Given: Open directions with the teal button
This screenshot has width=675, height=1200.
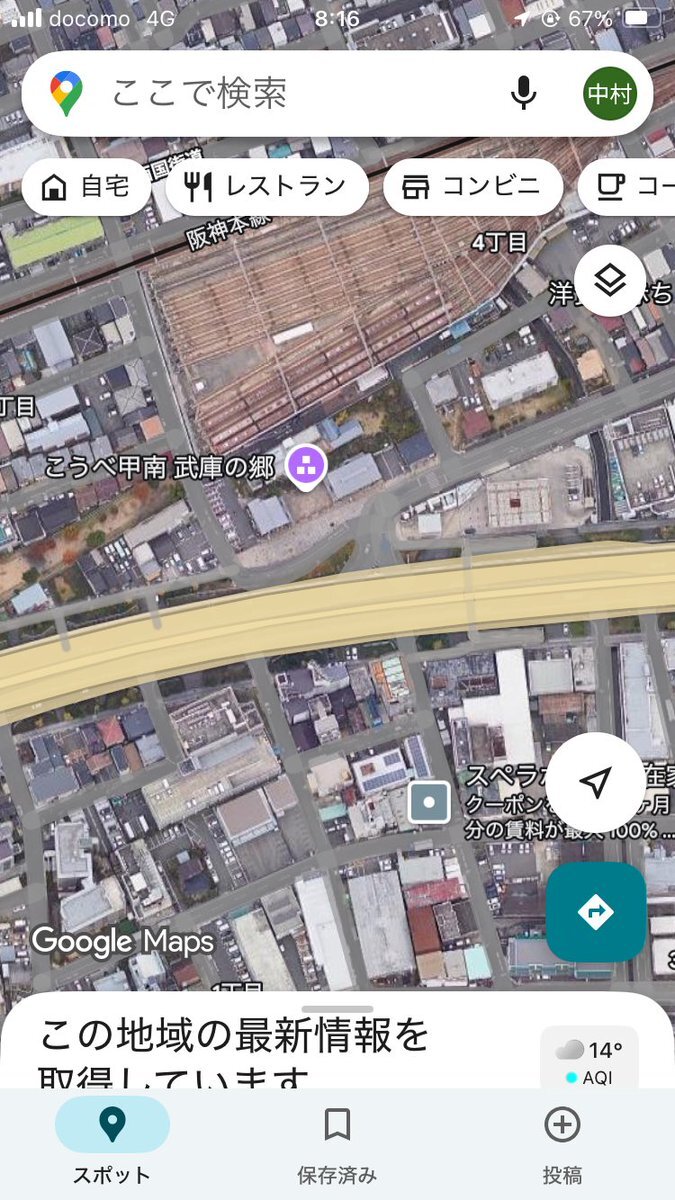Looking at the screenshot, I should coord(595,911).
